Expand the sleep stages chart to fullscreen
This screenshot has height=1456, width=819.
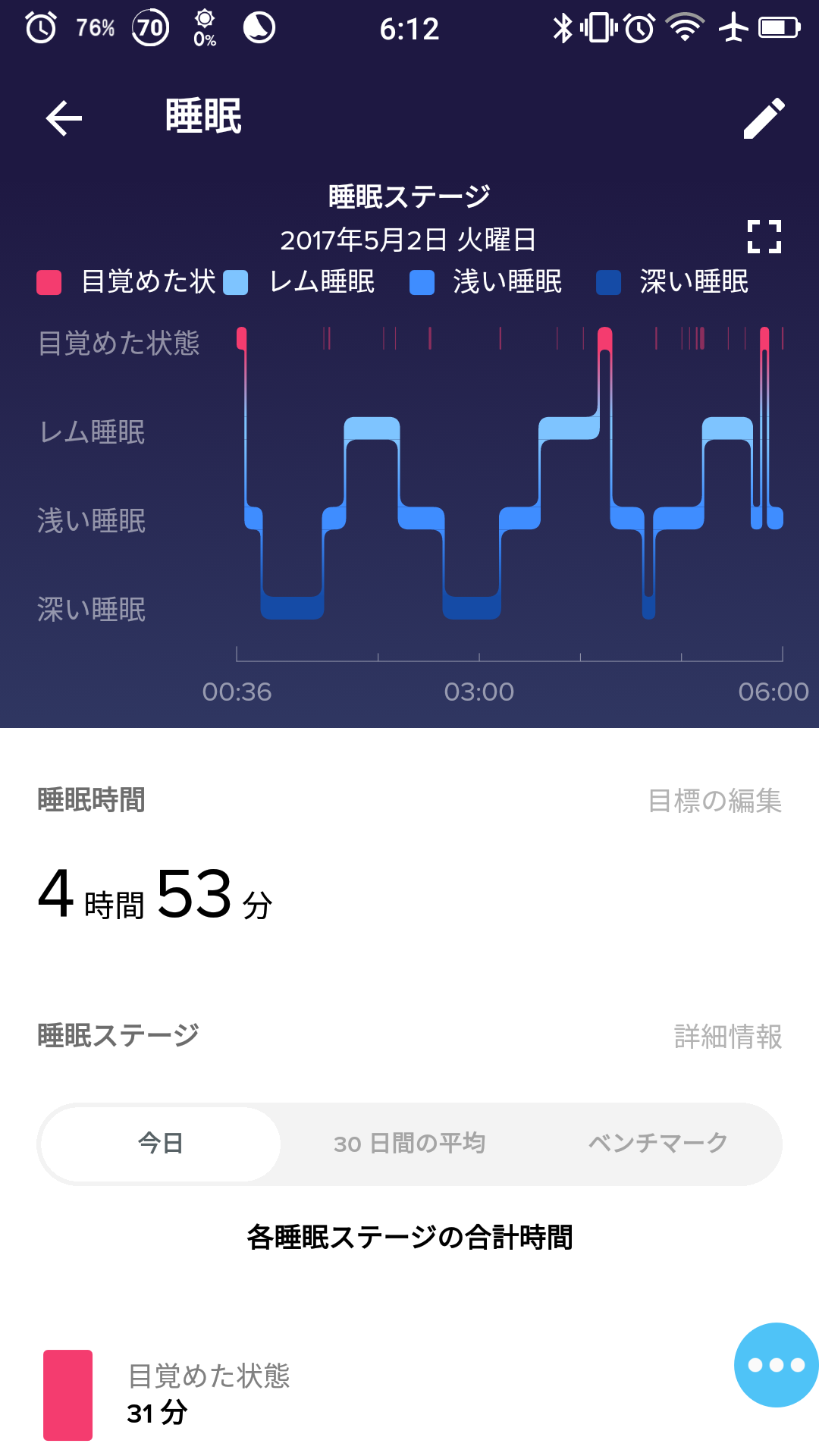pos(764,237)
